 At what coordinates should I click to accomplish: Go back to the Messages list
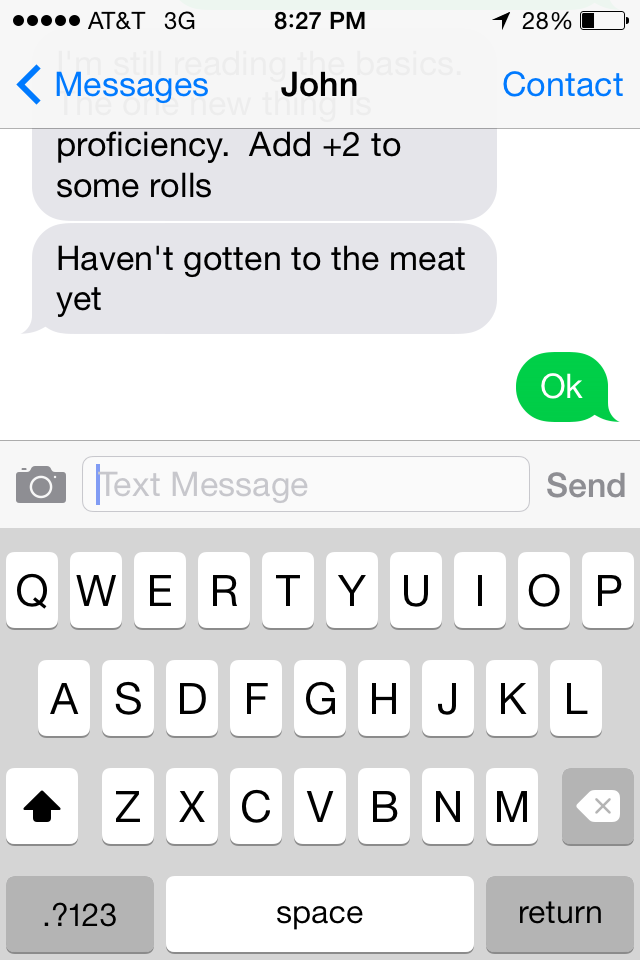pos(112,85)
